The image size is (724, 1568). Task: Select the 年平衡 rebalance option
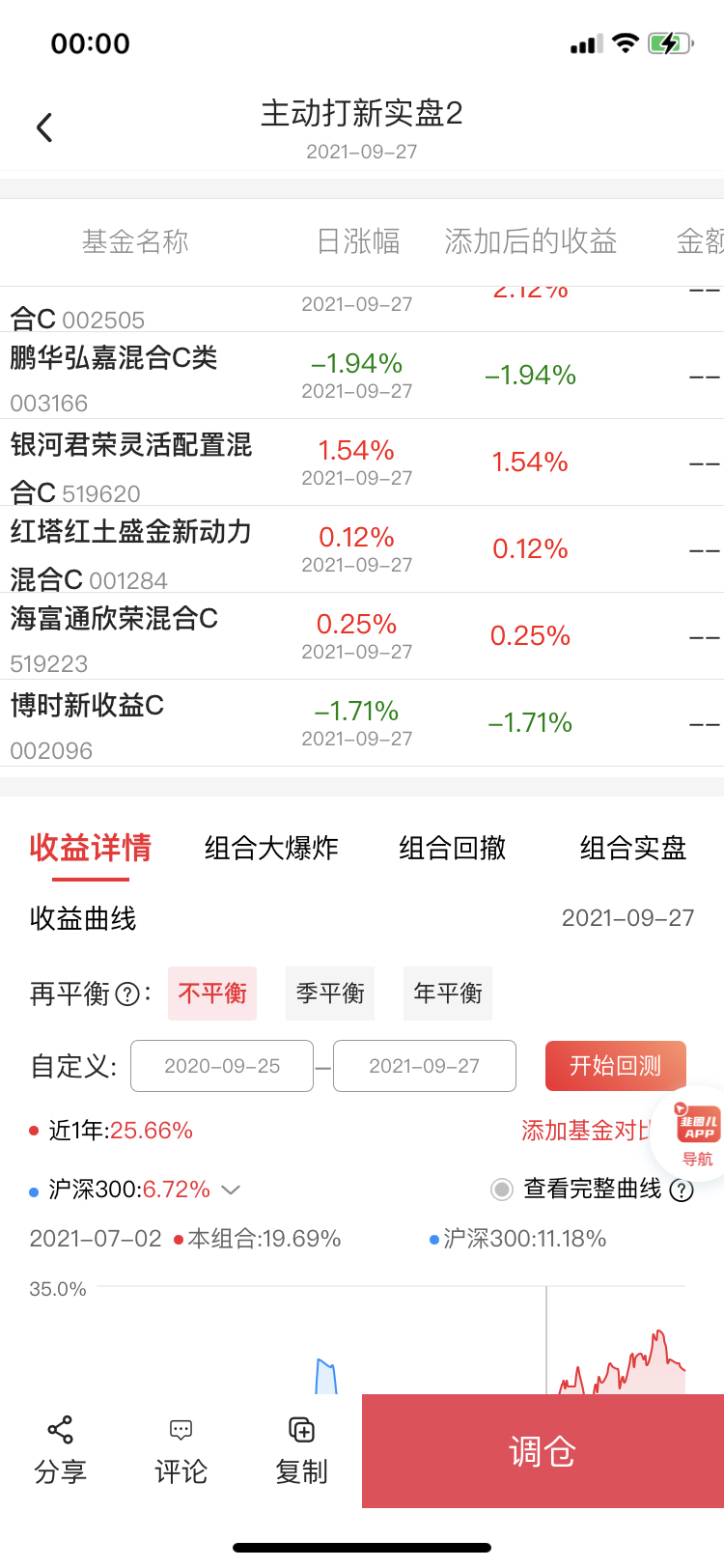(x=448, y=994)
